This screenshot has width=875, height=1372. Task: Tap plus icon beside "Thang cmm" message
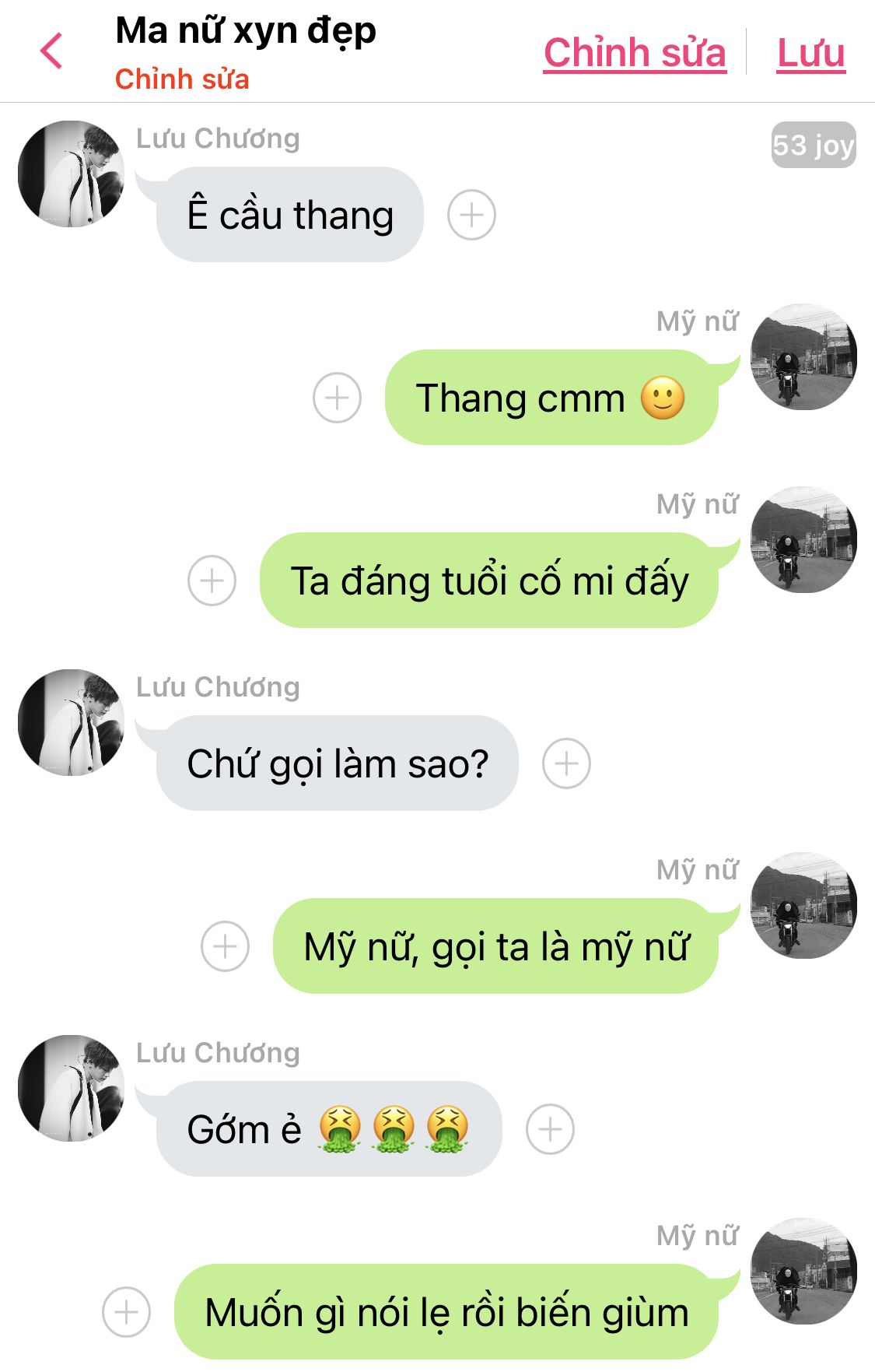point(337,398)
